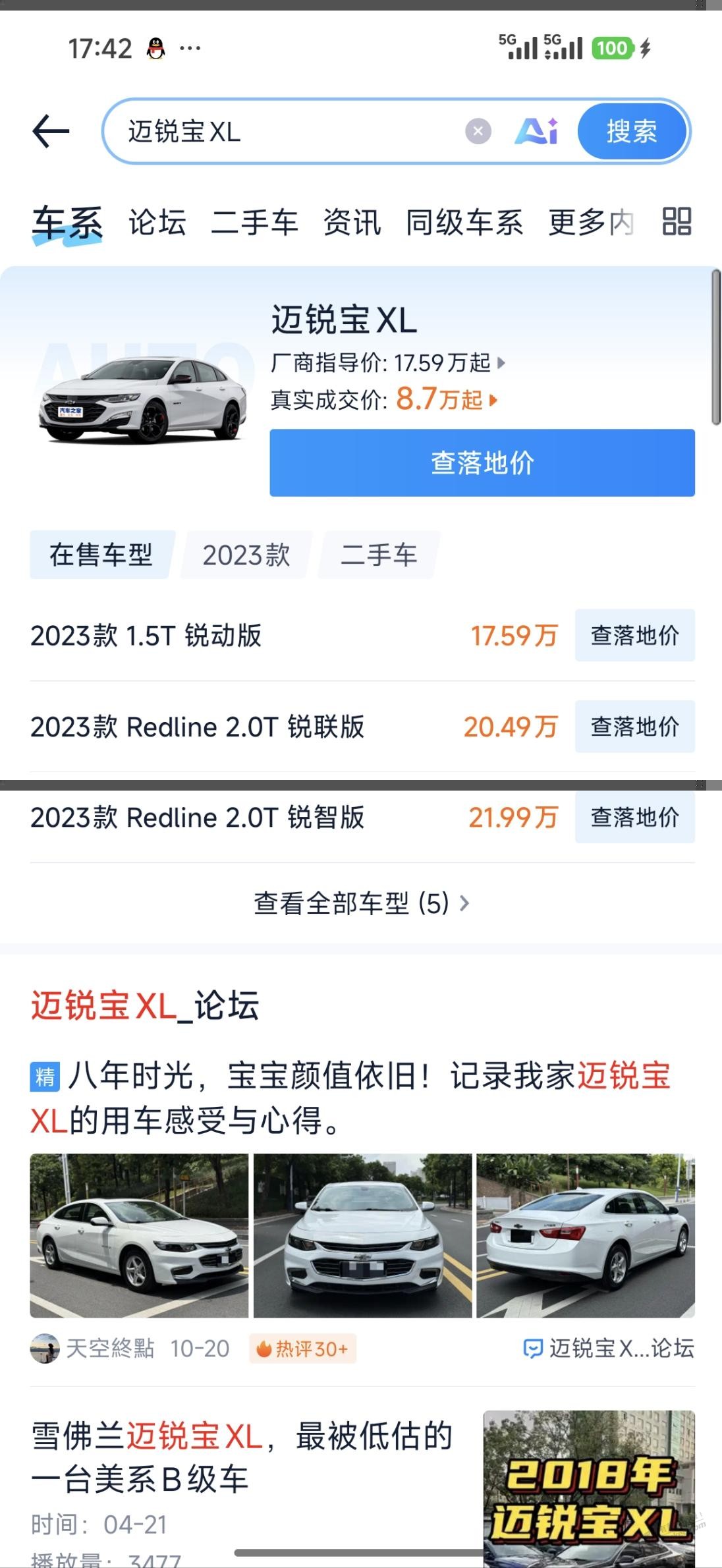Choose the 在售车型 chip
722x1568 pixels.
coord(101,555)
